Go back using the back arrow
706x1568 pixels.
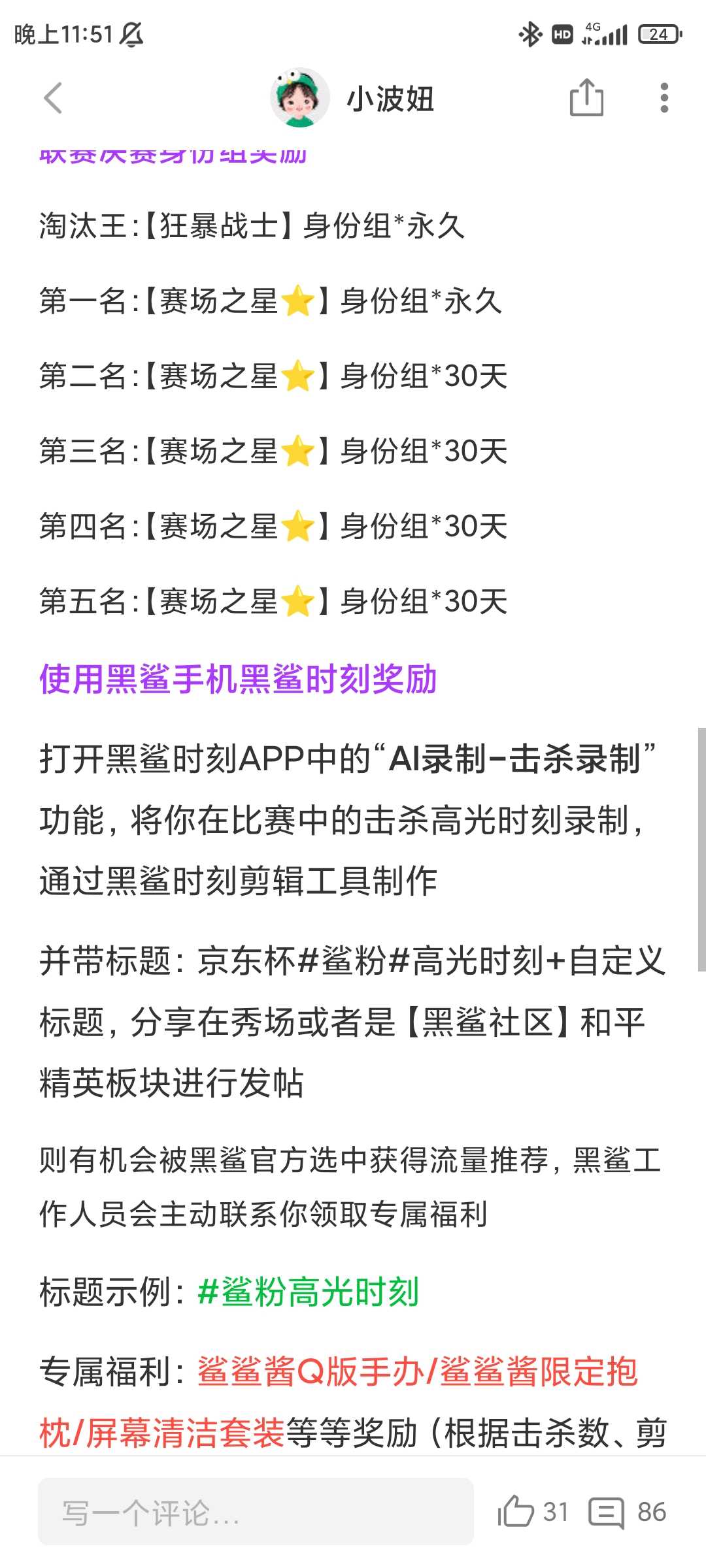[x=54, y=99]
